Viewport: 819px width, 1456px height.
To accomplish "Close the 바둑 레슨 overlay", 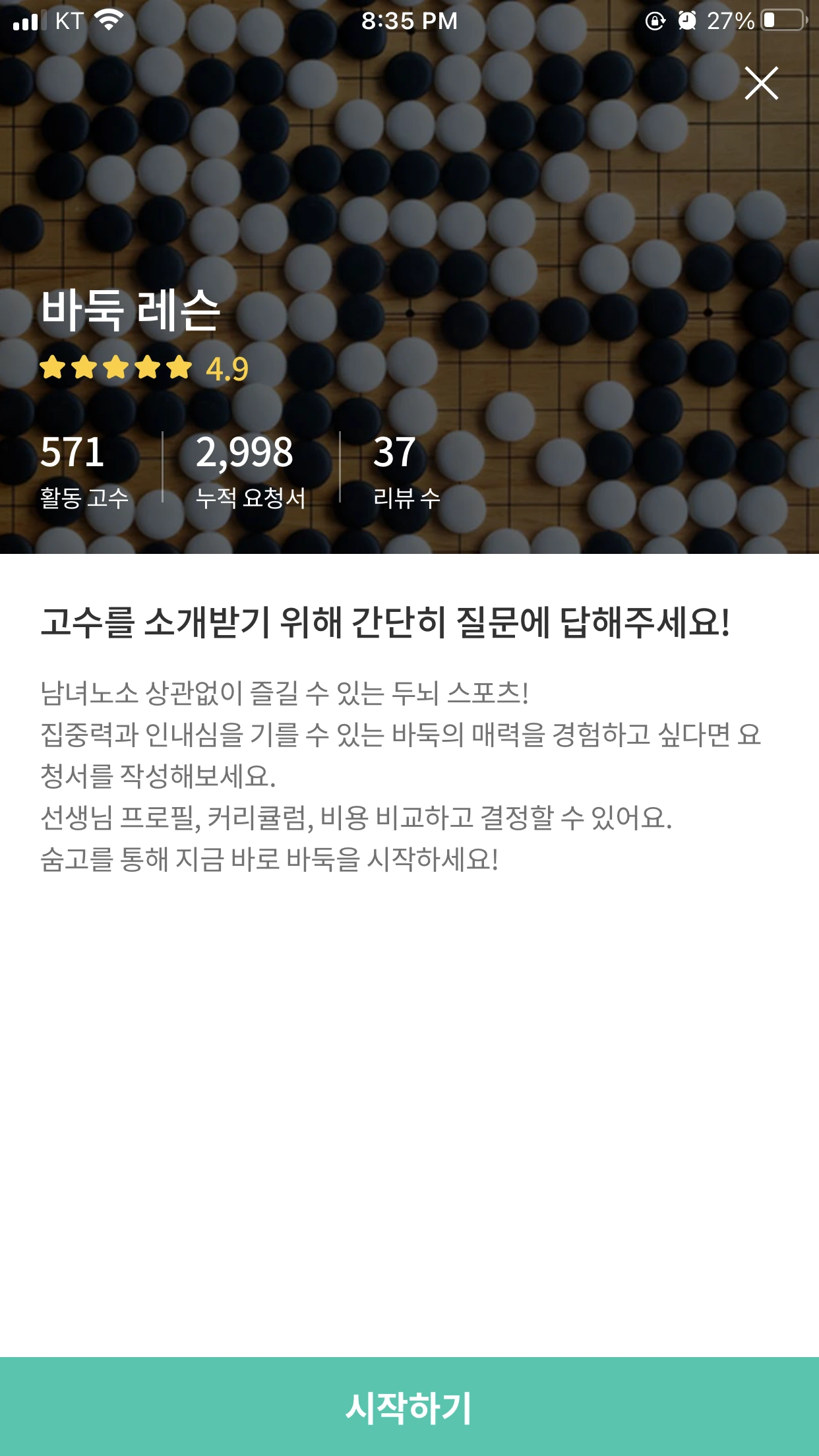I will 762,84.
